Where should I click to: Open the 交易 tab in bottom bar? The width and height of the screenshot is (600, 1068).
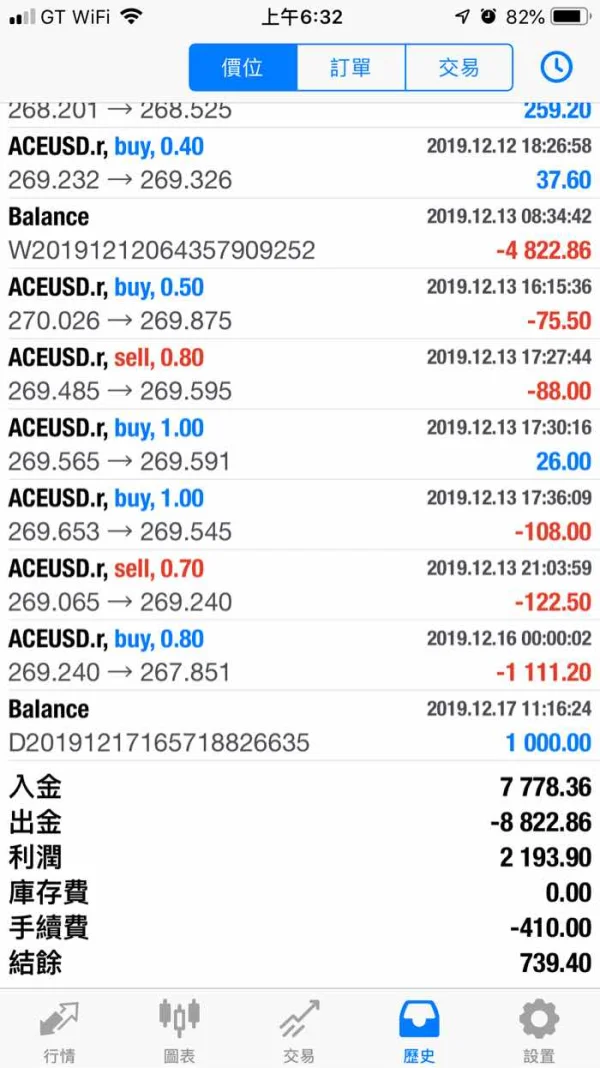pyautogui.click(x=299, y=1029)
